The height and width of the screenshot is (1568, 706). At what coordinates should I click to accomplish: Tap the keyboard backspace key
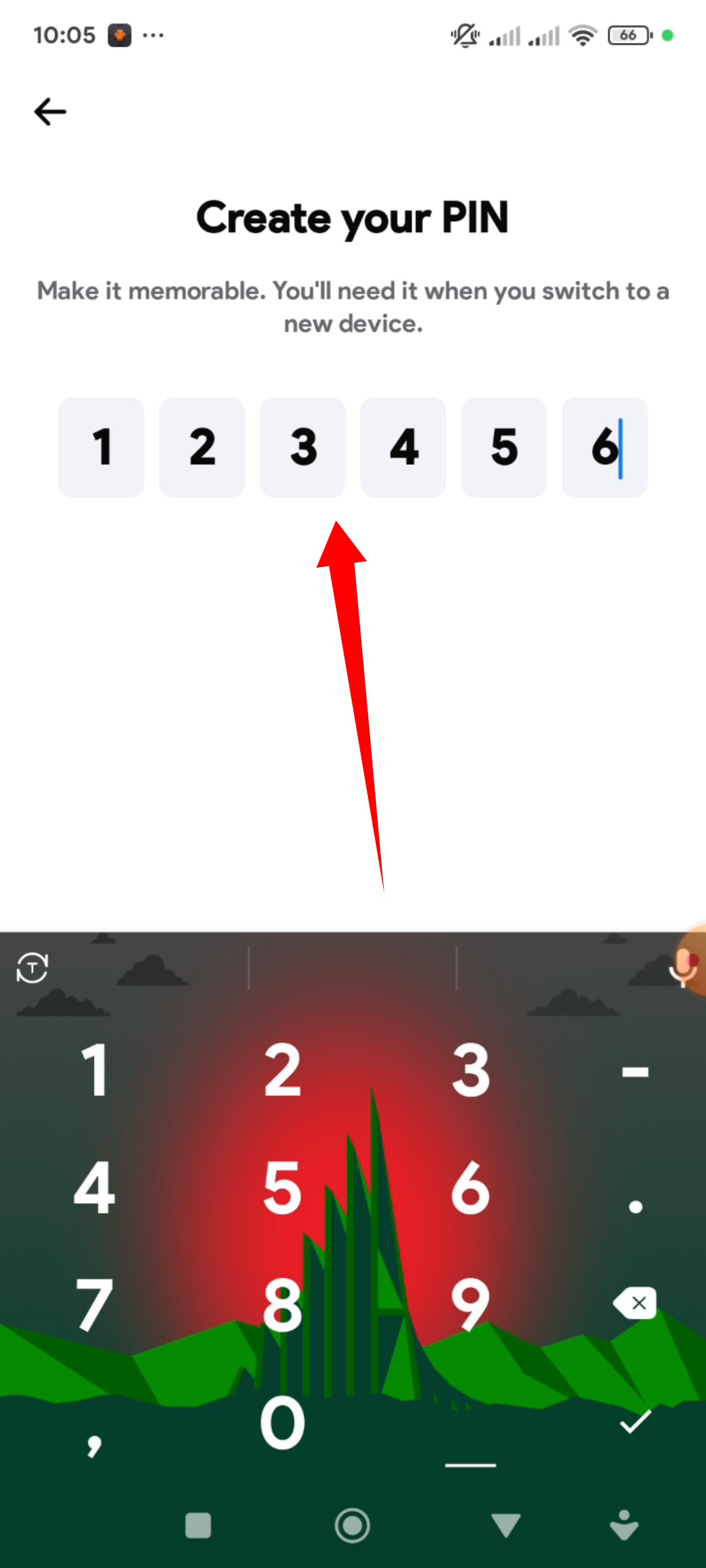pos(635,1303)
